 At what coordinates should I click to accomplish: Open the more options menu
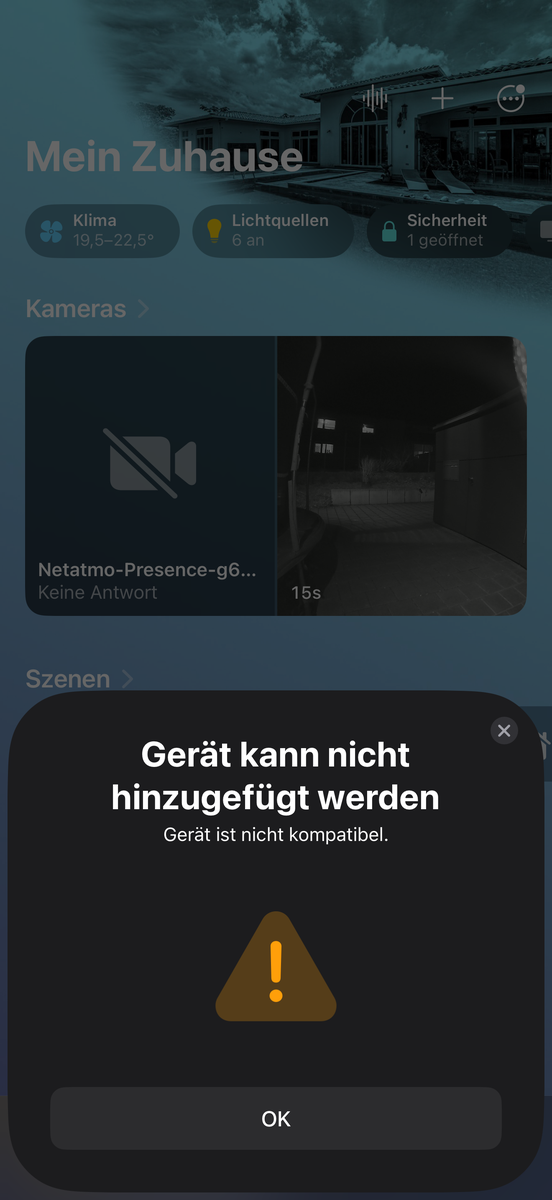pos(511,98)
